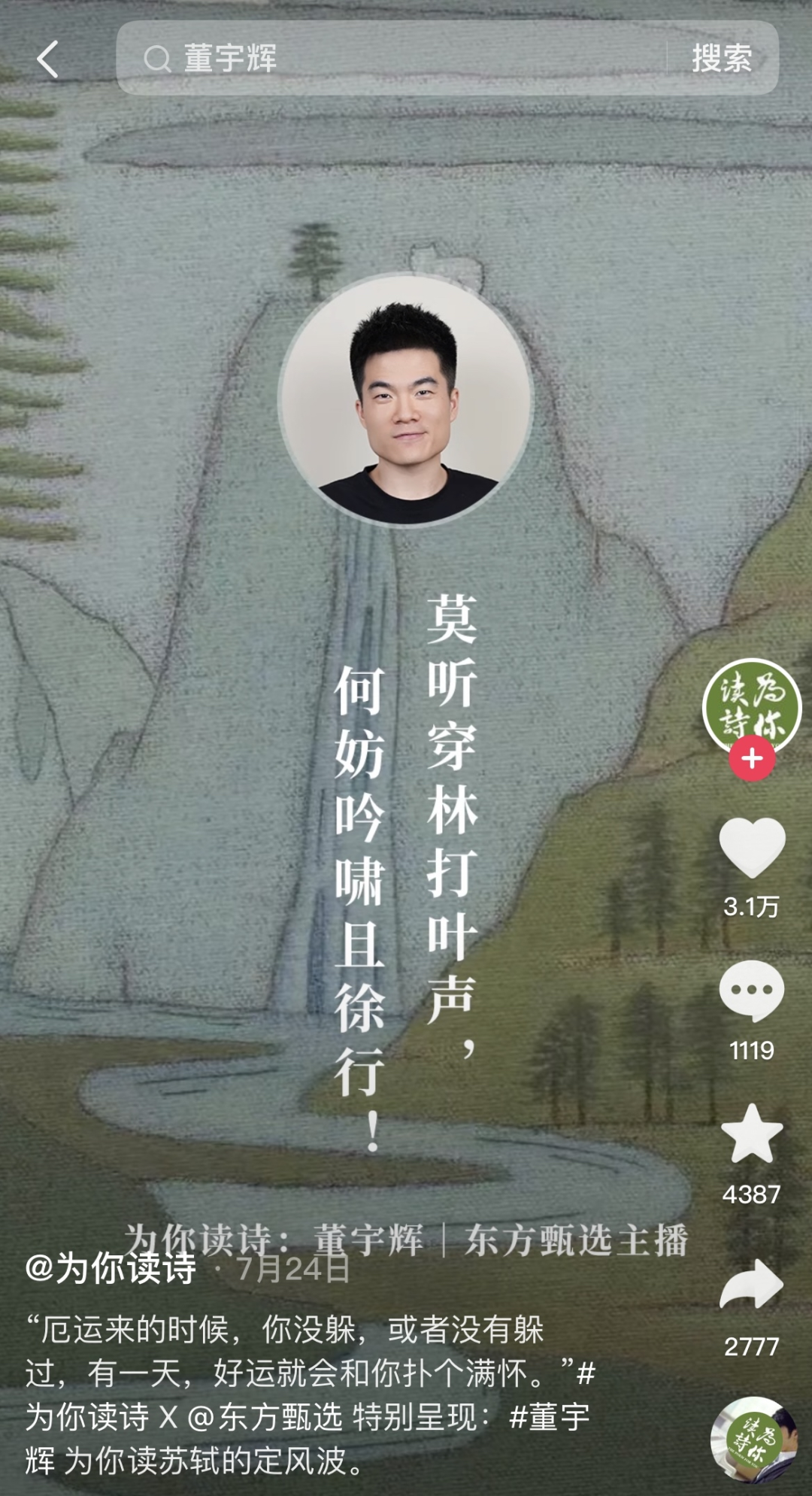This screenshot has height=1496, width=812.
Task: Tap the search field containing 董宇辉
Action: [x=391, y=59]
